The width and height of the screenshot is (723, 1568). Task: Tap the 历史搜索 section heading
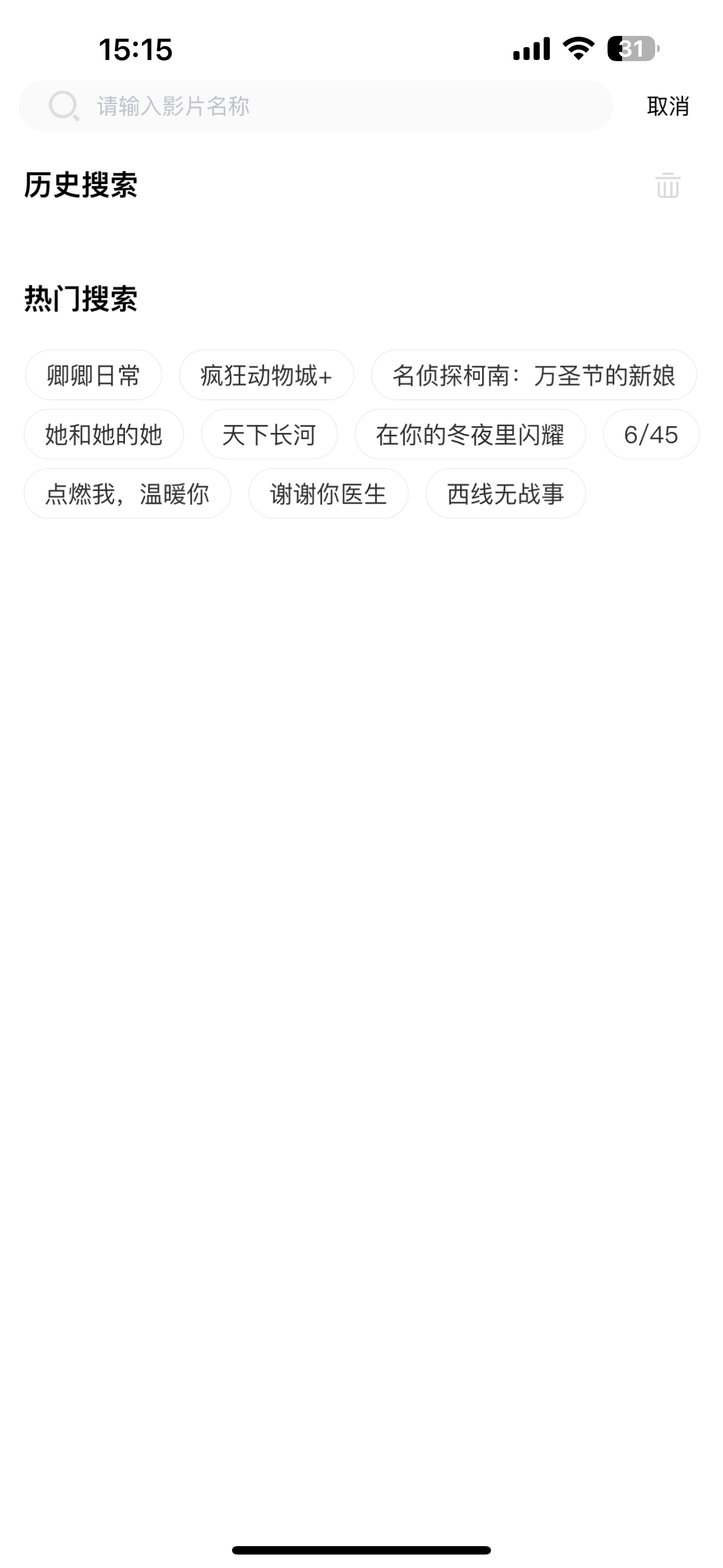coord(80,186)
